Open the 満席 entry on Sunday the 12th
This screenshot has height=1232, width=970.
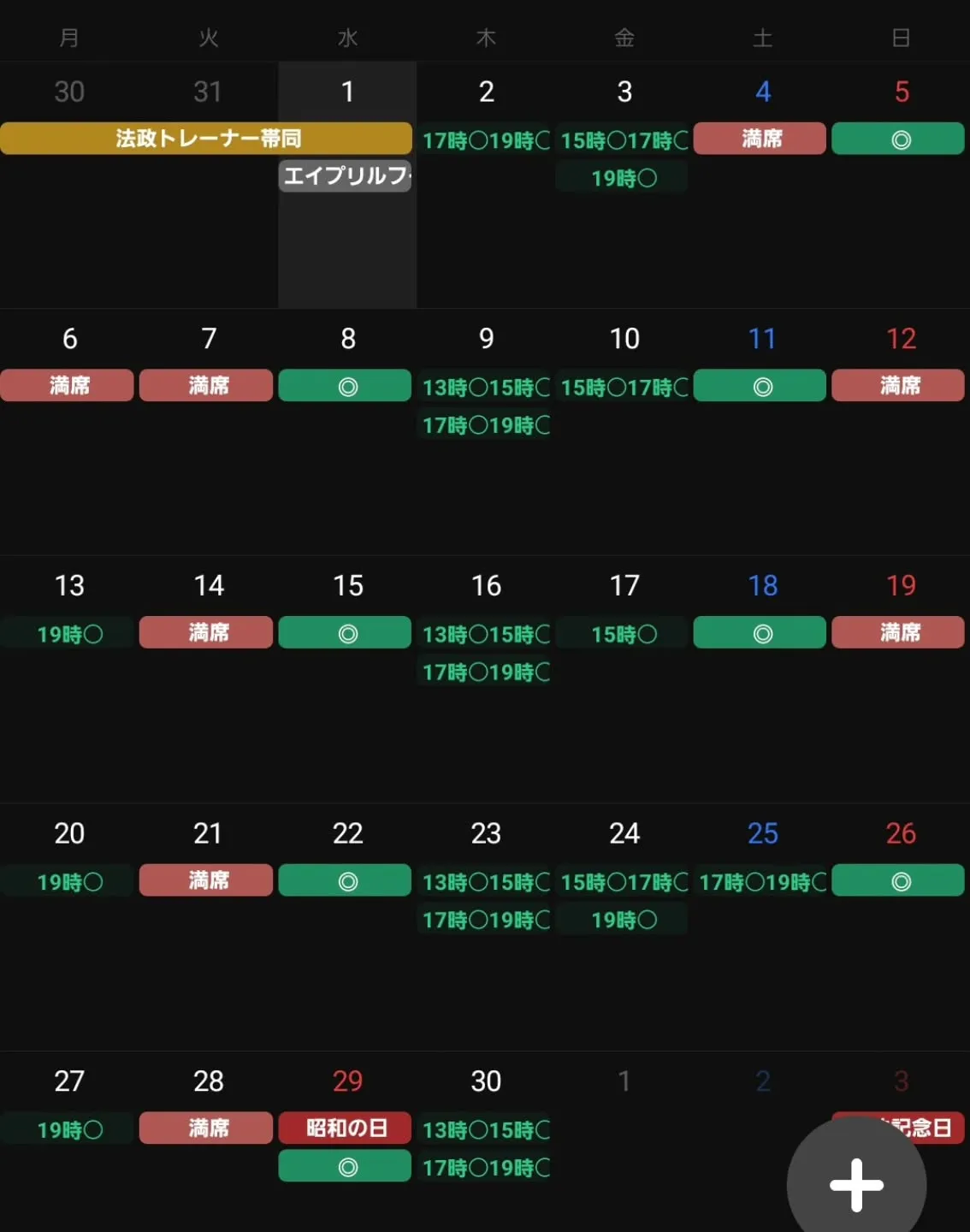898,386
